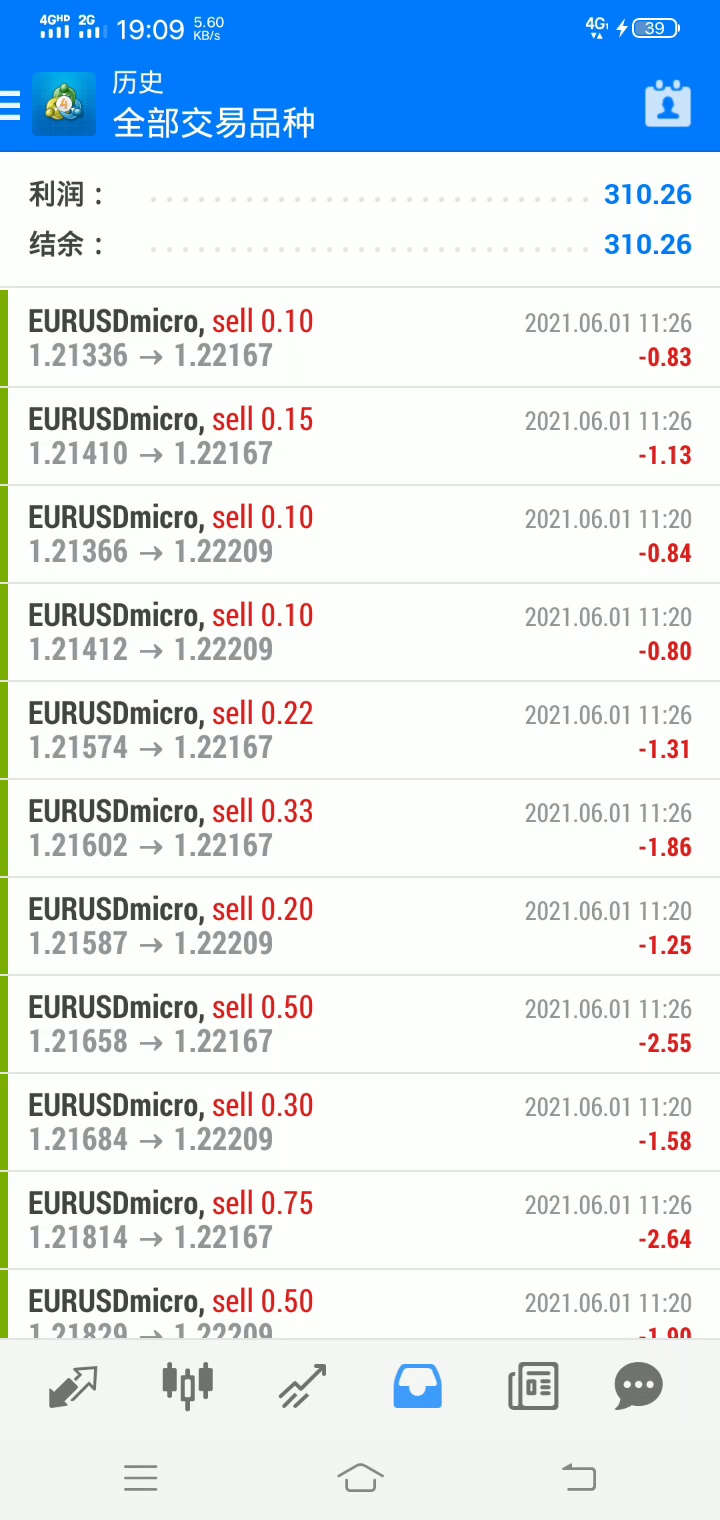The width and height of the screenshot is (720, 1520).
Task: Switch to the Quotes tab
Action: 73,1386
